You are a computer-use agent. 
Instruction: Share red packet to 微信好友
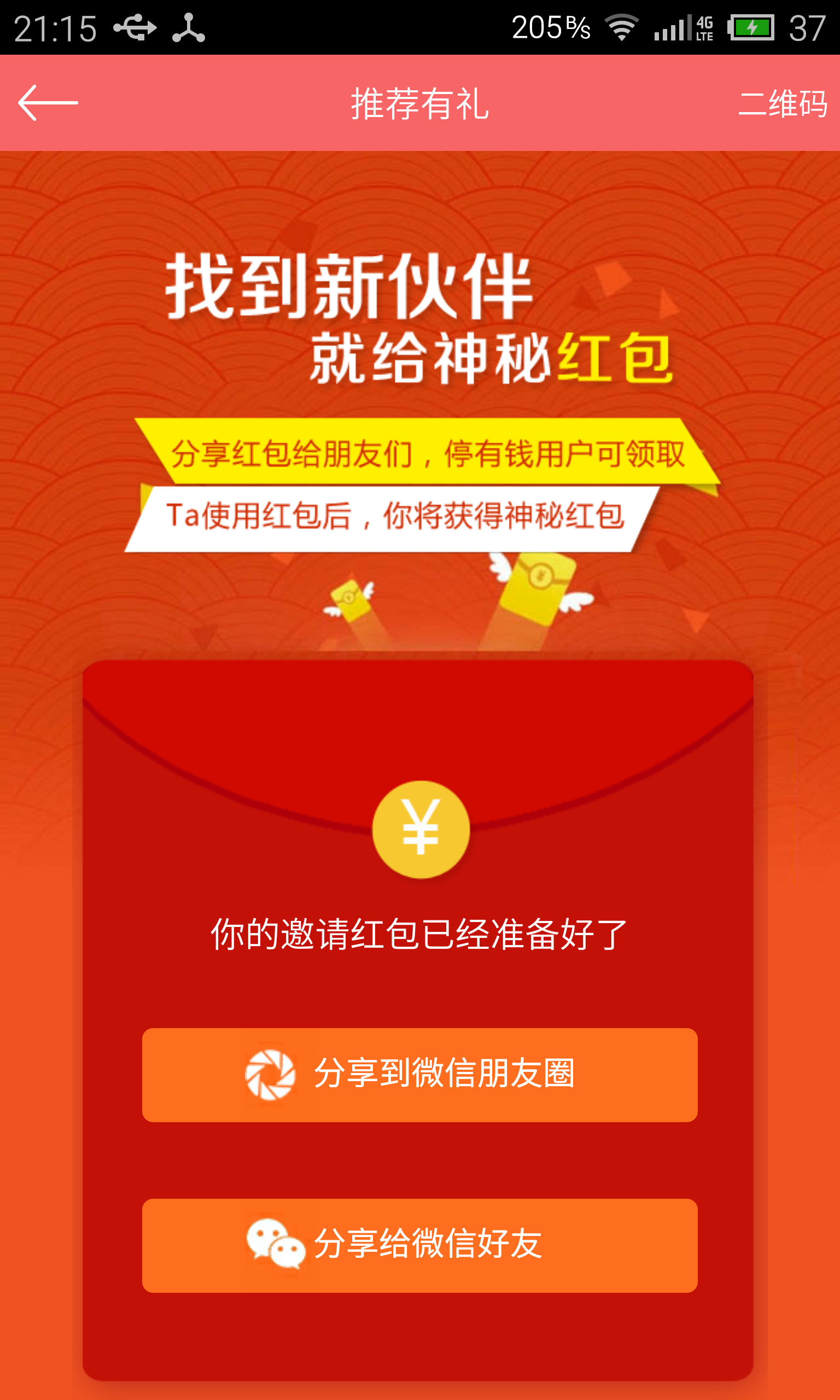coord(419,1245)
